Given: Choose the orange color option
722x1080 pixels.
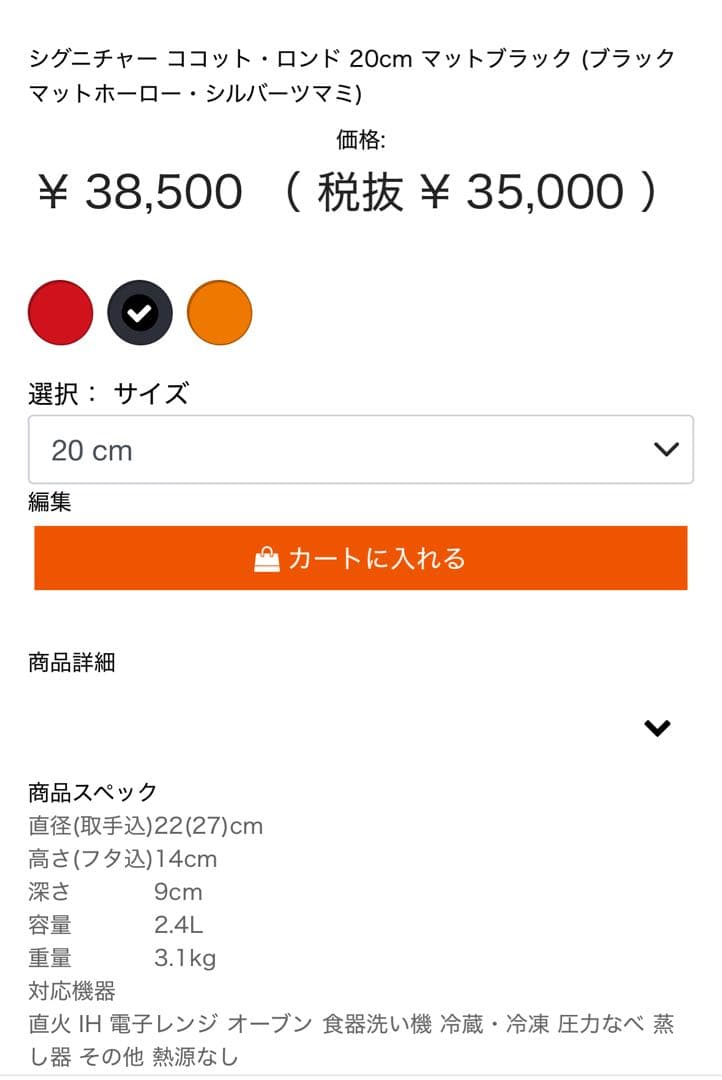Looking at the screenshot, I should [220, 313].
